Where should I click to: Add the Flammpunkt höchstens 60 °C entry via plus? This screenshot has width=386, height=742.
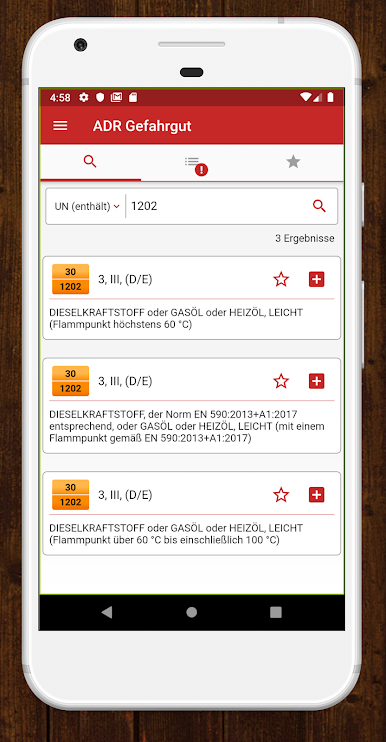316,279
